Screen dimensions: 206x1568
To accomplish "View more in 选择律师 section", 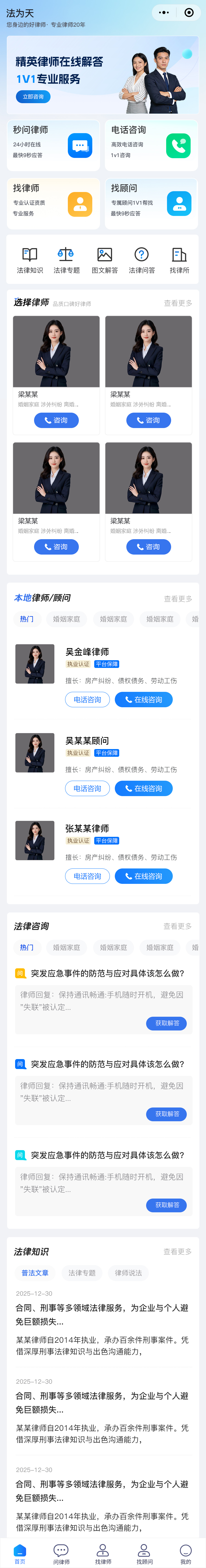I will click(x=177, y=303).
